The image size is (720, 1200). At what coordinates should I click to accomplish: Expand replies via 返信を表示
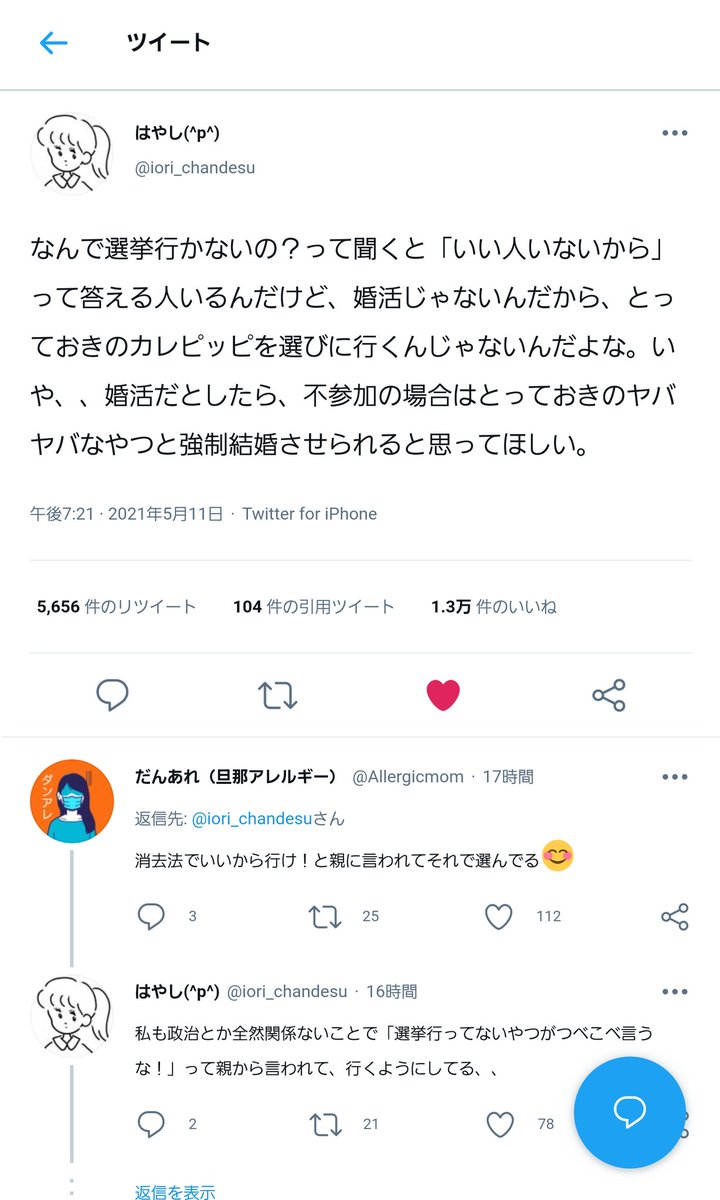coord(175,1191)
